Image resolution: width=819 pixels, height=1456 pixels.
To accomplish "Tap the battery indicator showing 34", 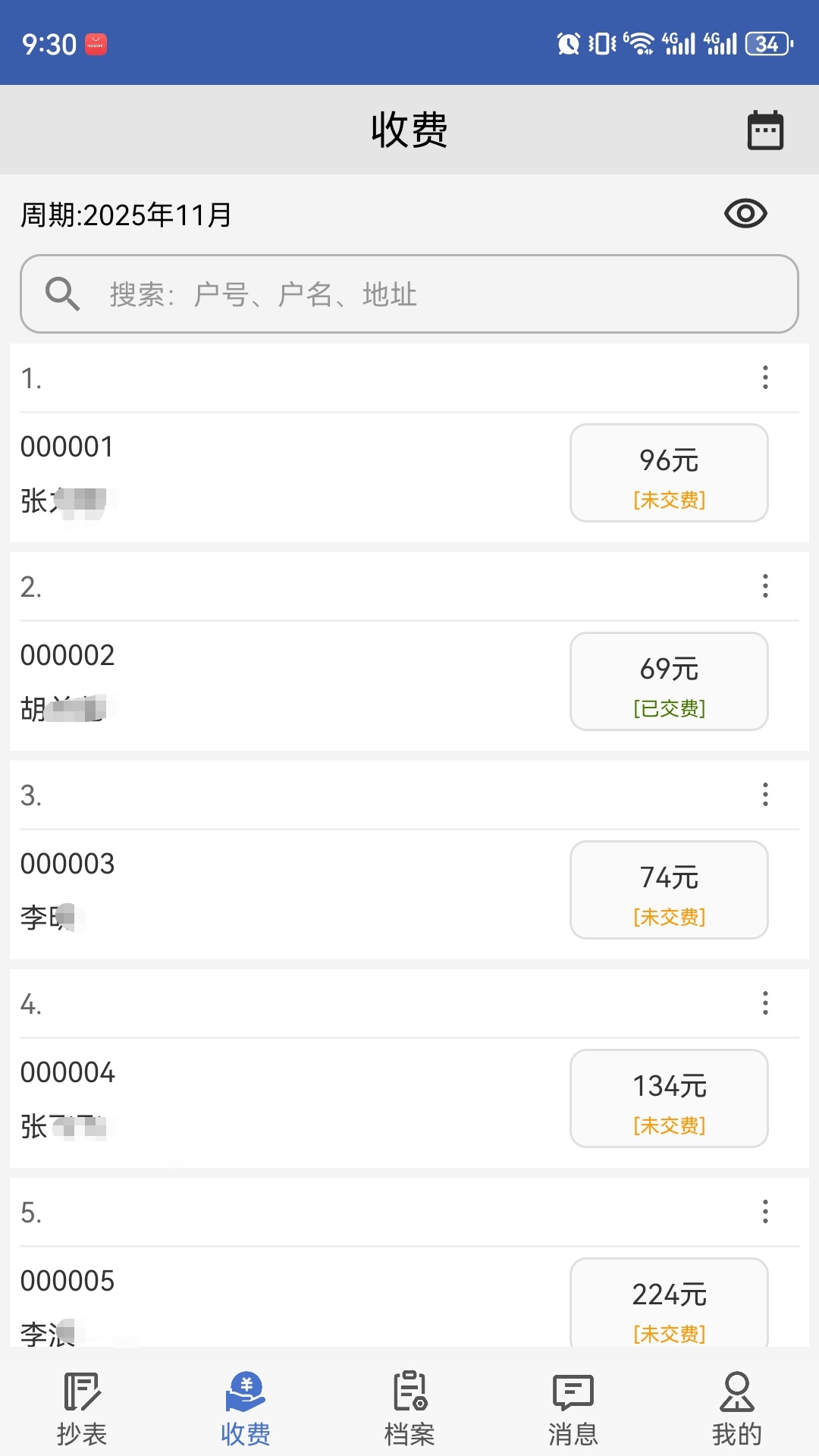I will coord(767,44).
